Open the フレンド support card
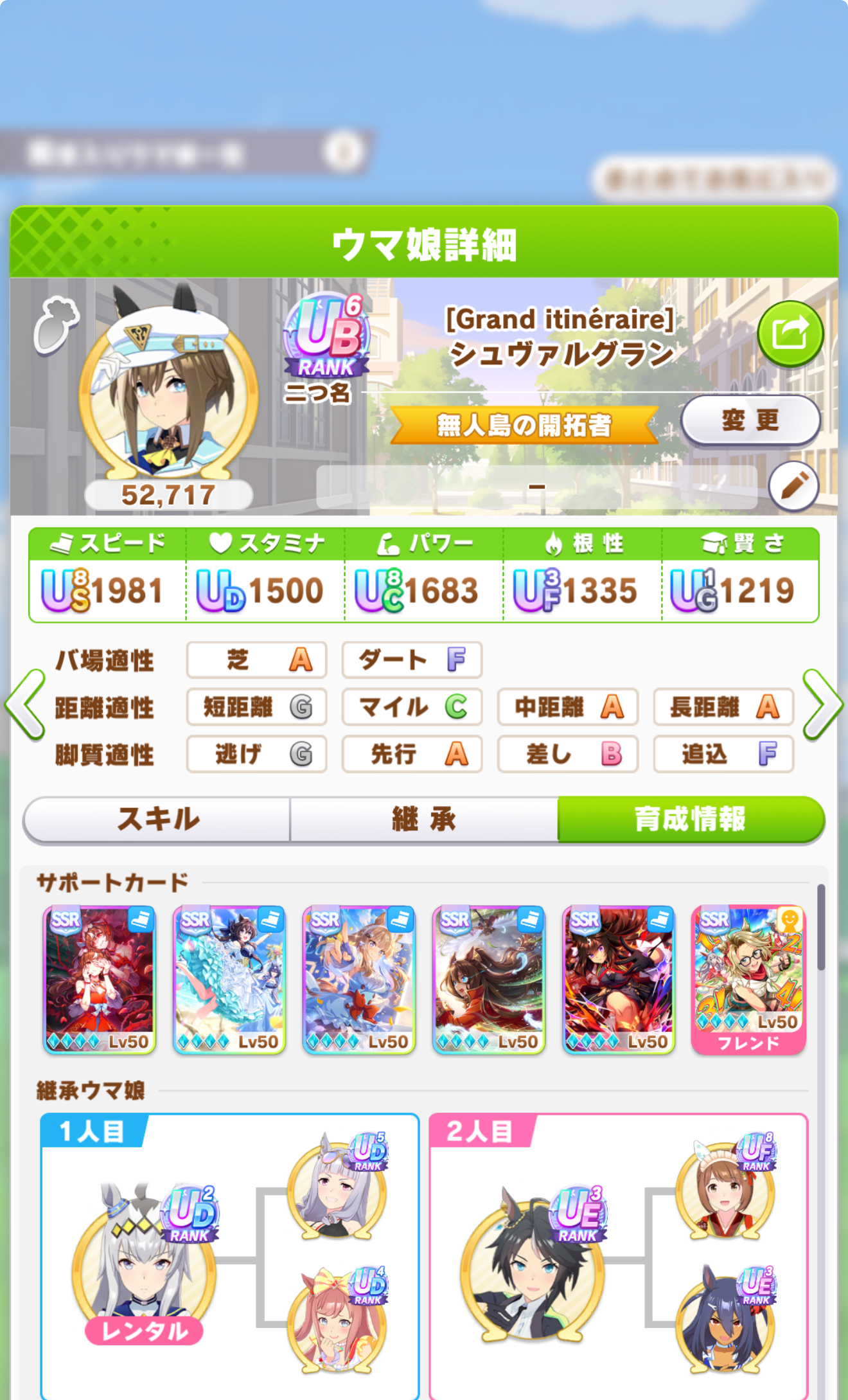The width and height of the screenshot is (848, 1400). [x=748, y=980]
